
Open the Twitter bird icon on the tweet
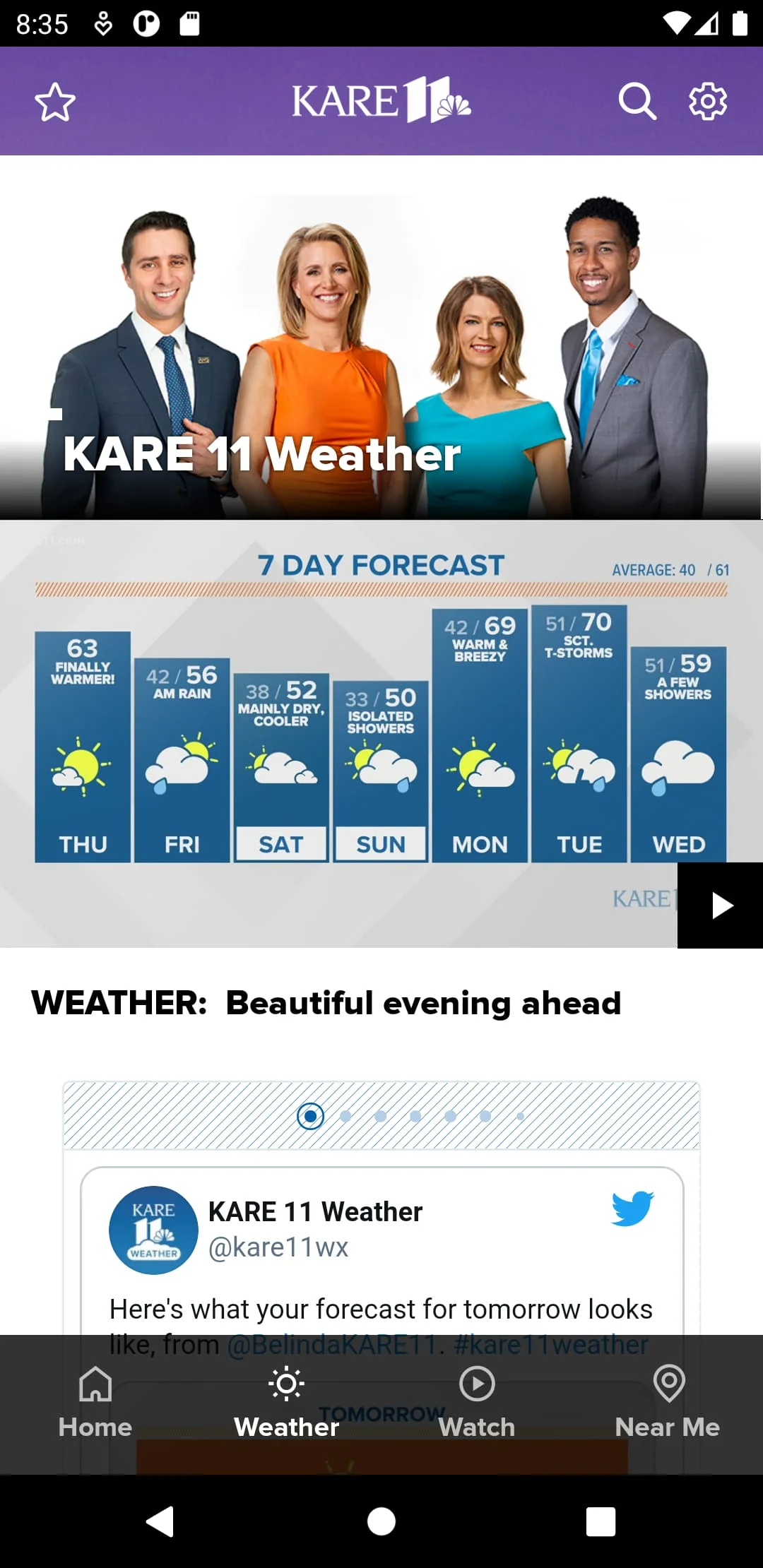tap(632, 1208)
